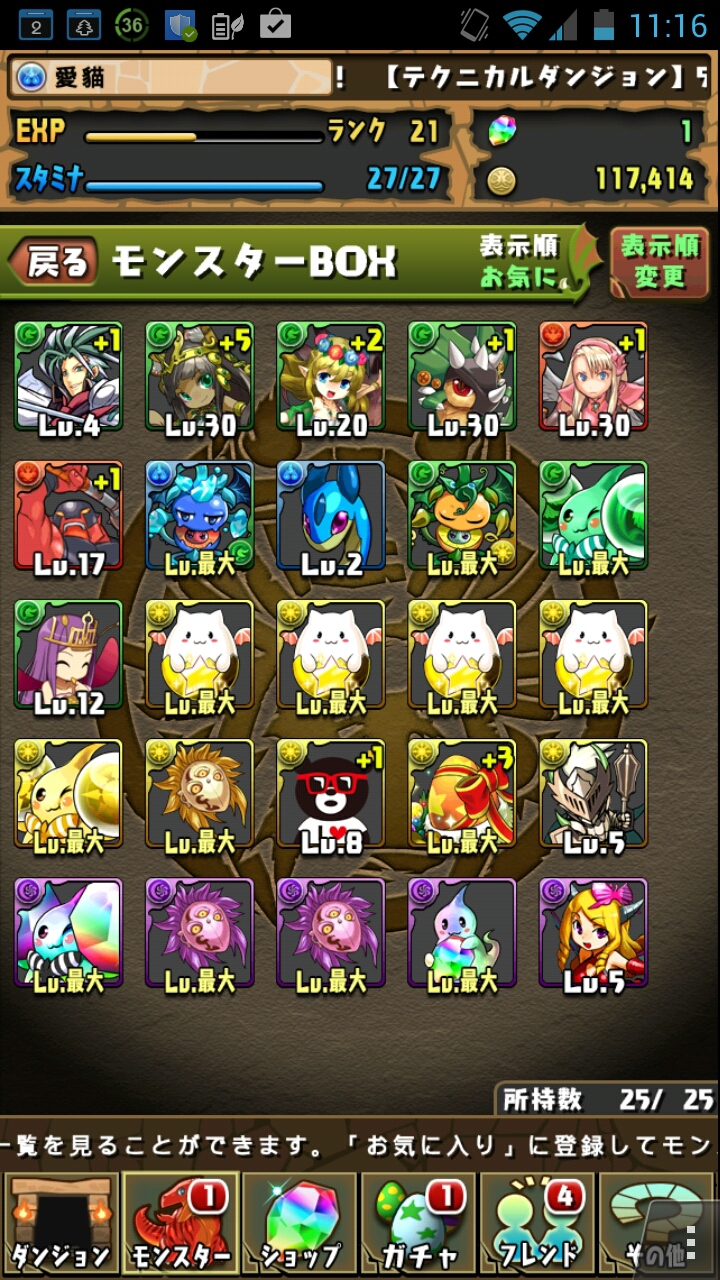
Task: Select the flower fairy Lv.20 monster
Action: coord(331,377)
